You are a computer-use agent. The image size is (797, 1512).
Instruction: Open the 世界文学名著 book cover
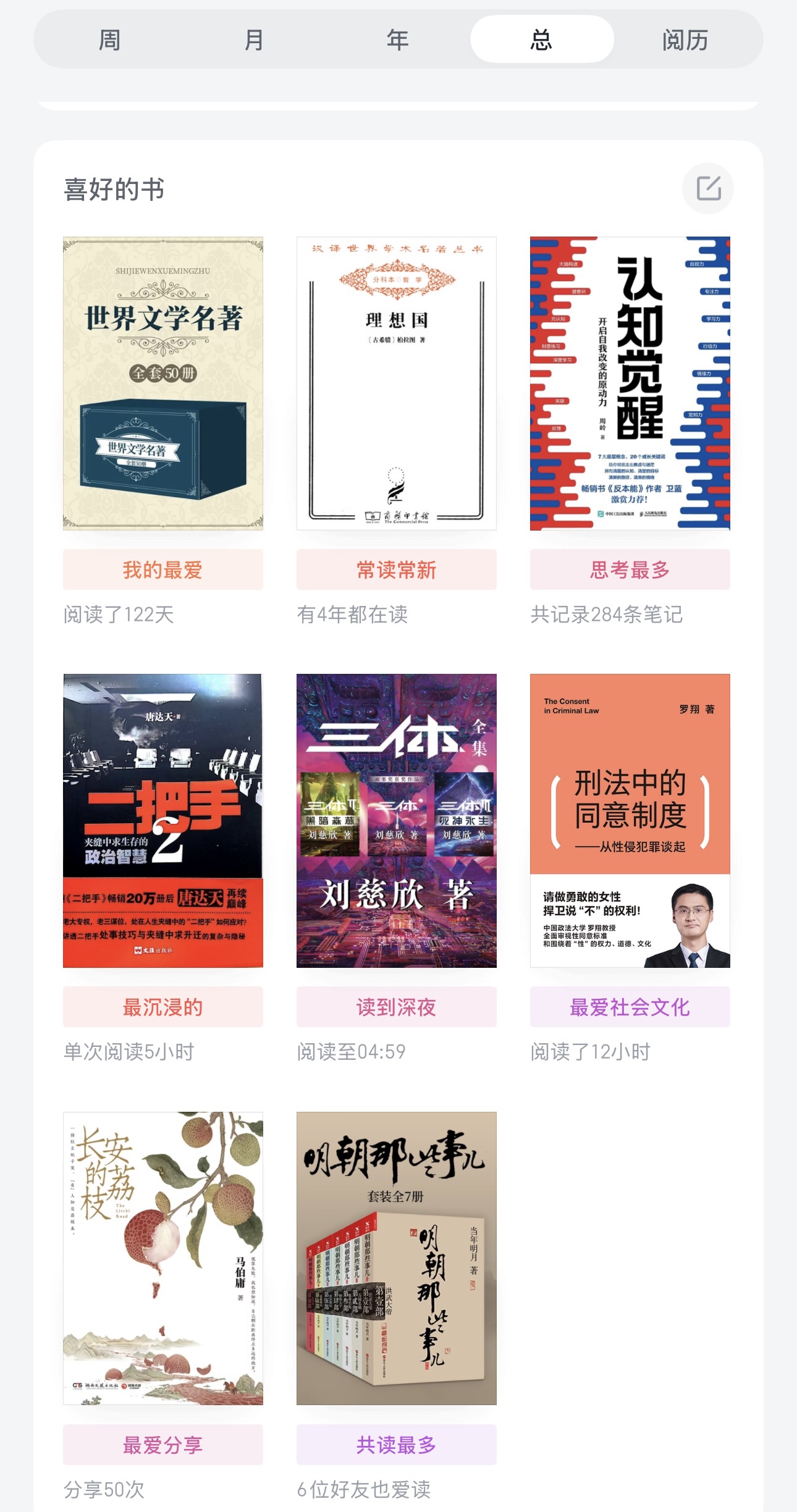pyautogui.click(x=163, y=383)
